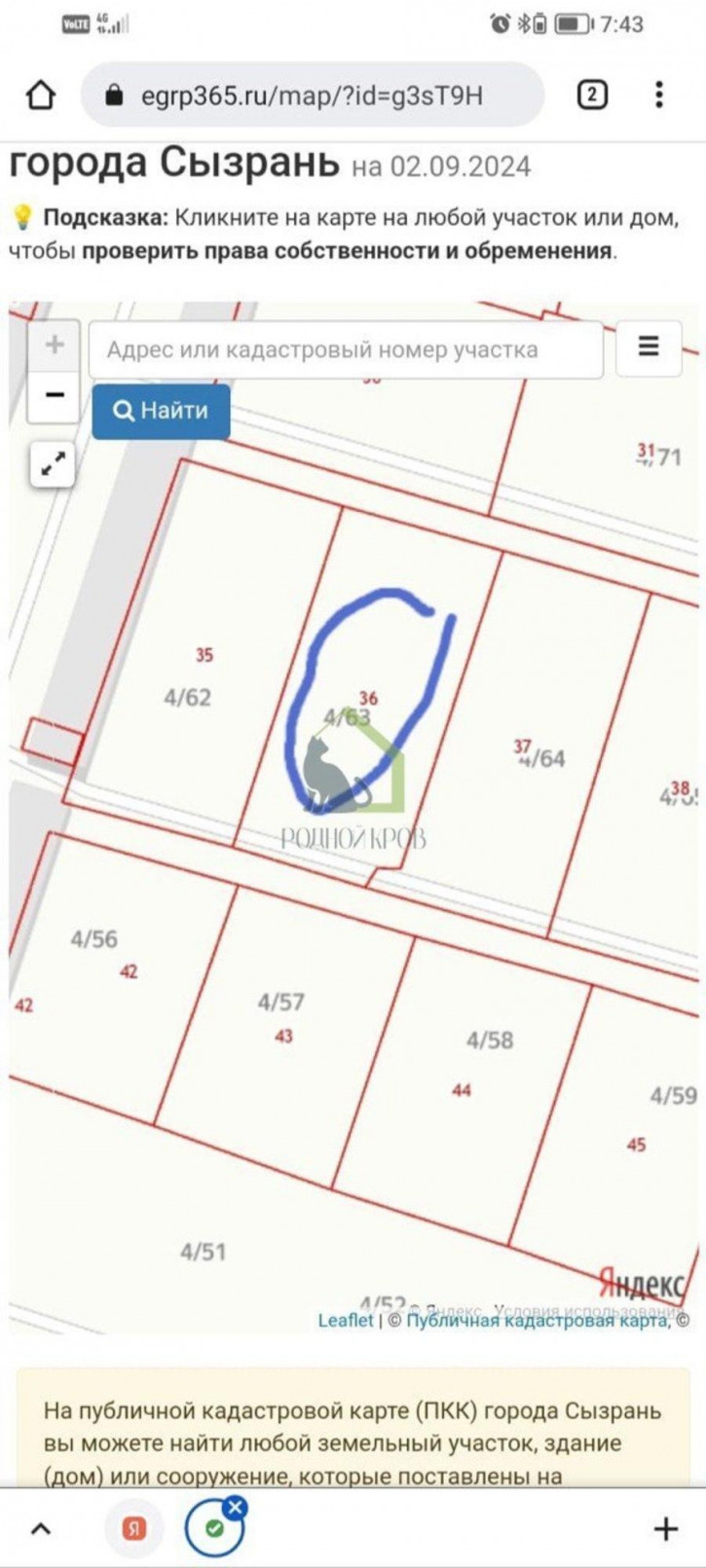Focus the address or cadastral number field
706x1568 pixels.
click(x=346, y=349)
